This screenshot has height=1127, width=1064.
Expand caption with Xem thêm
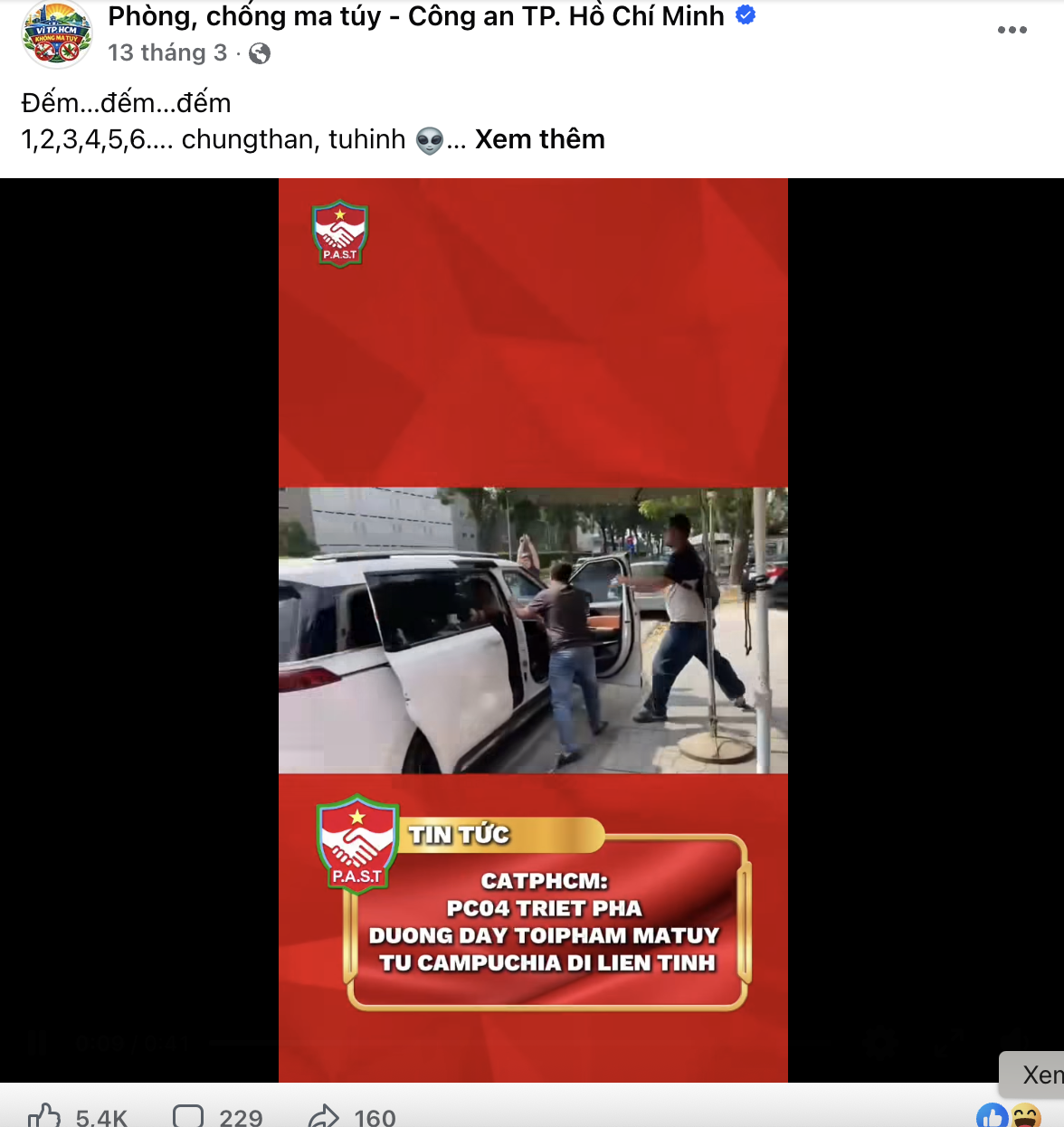coord(539,139)
